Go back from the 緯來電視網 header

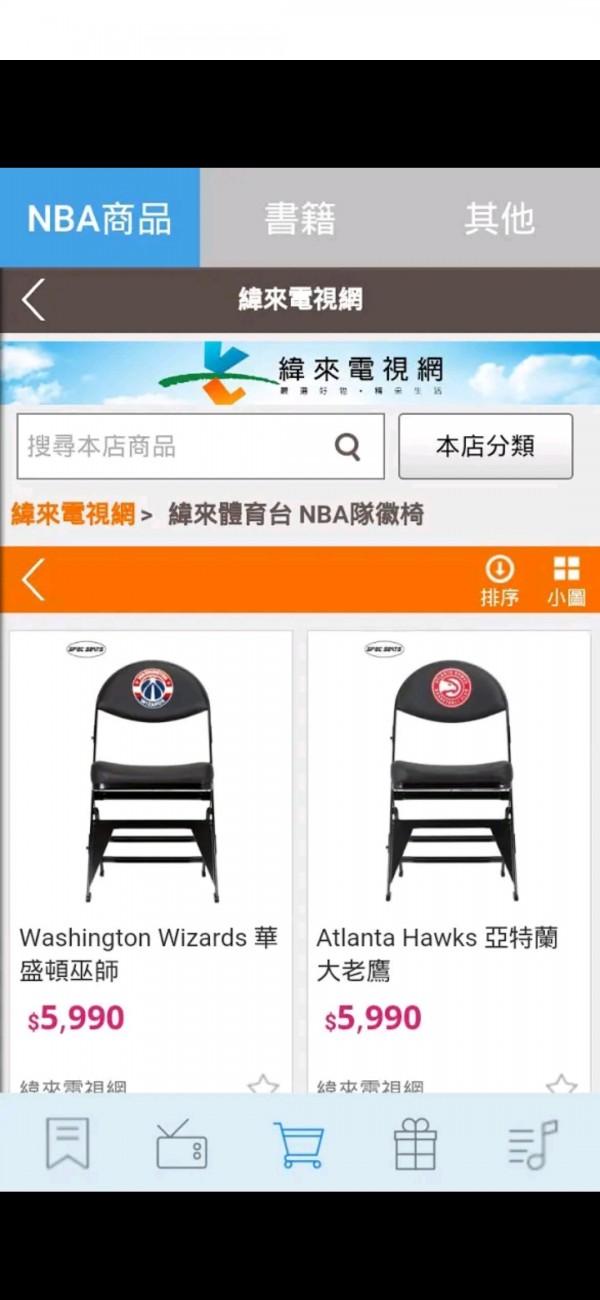[34, 300]
